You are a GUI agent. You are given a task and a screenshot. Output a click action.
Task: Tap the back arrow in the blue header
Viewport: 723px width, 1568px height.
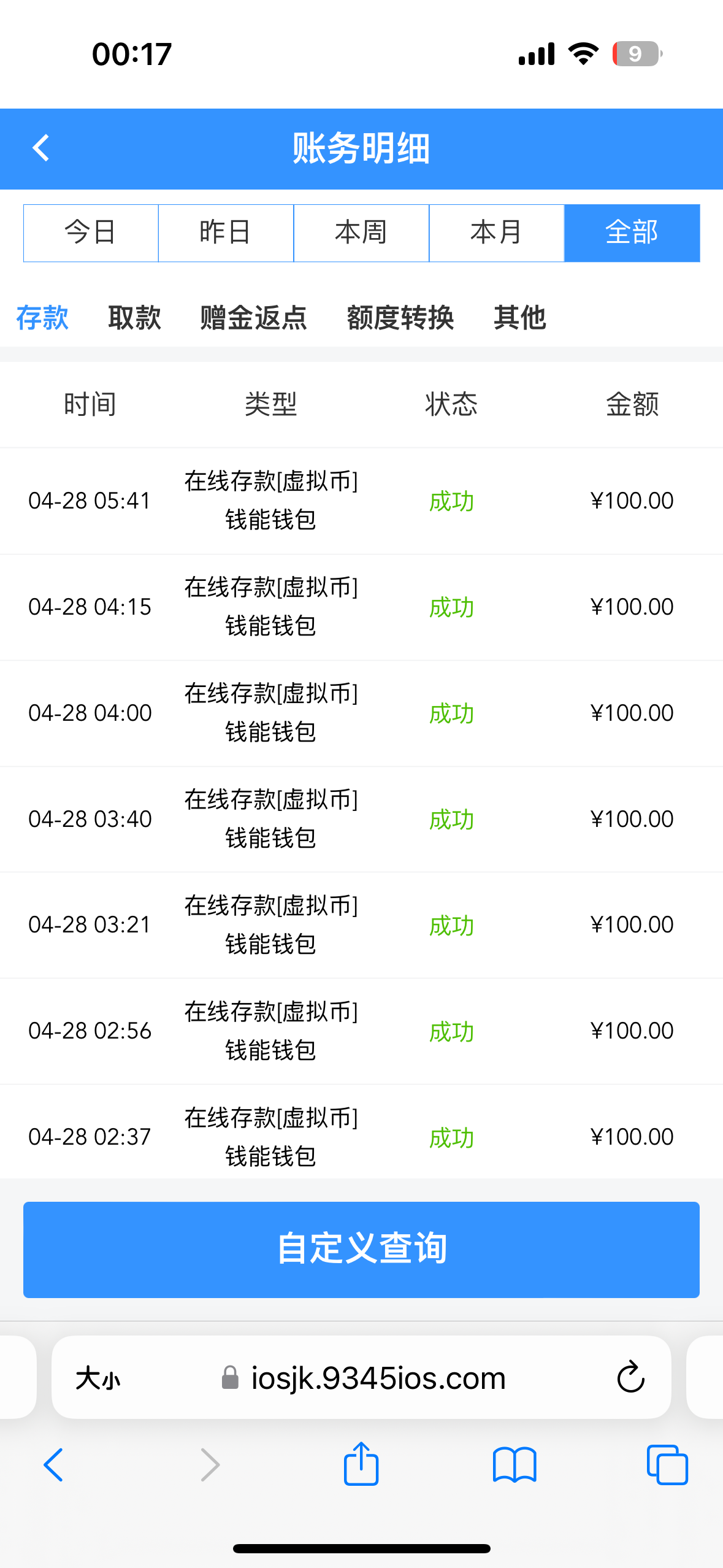(40, 148)
